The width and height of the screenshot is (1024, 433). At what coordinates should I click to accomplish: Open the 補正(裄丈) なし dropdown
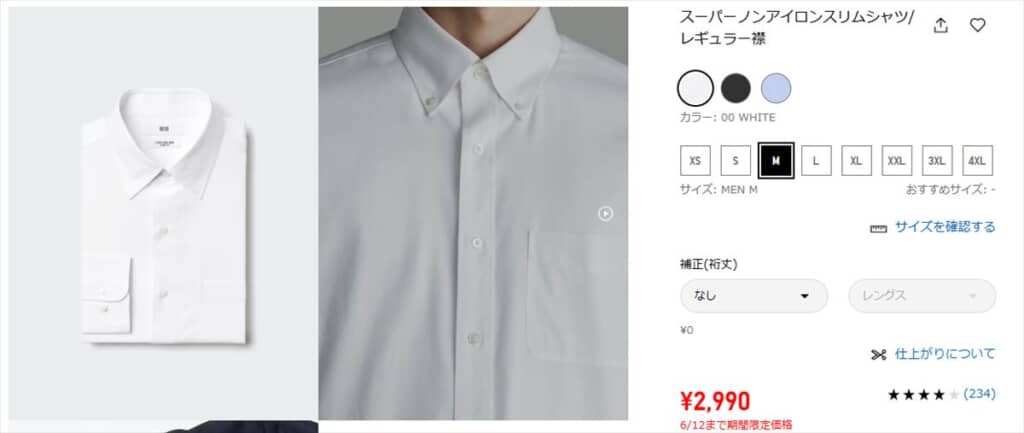[x=753, y=296]
